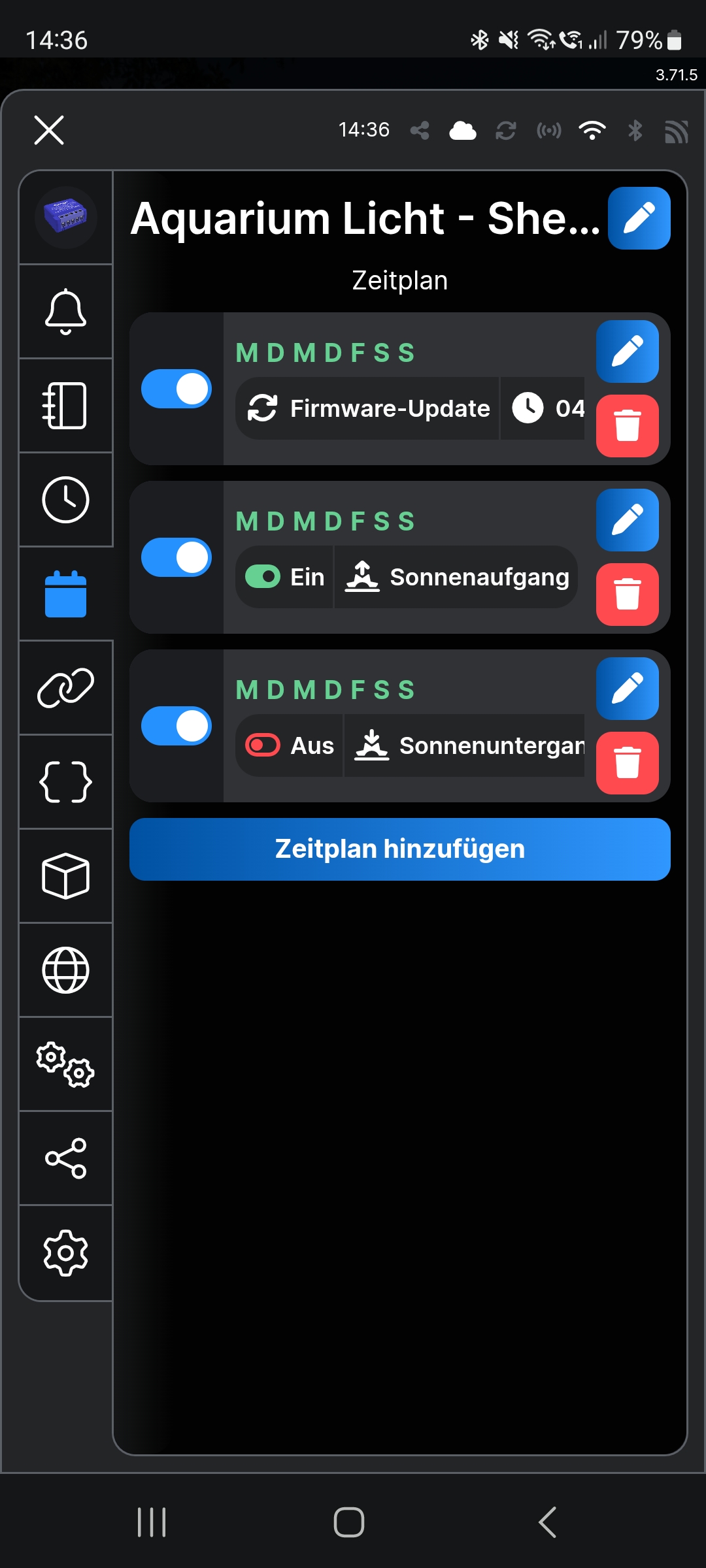Go back with system navigation button
The height and width of the screenshot is (1568, 706).
click(547, 1522)
